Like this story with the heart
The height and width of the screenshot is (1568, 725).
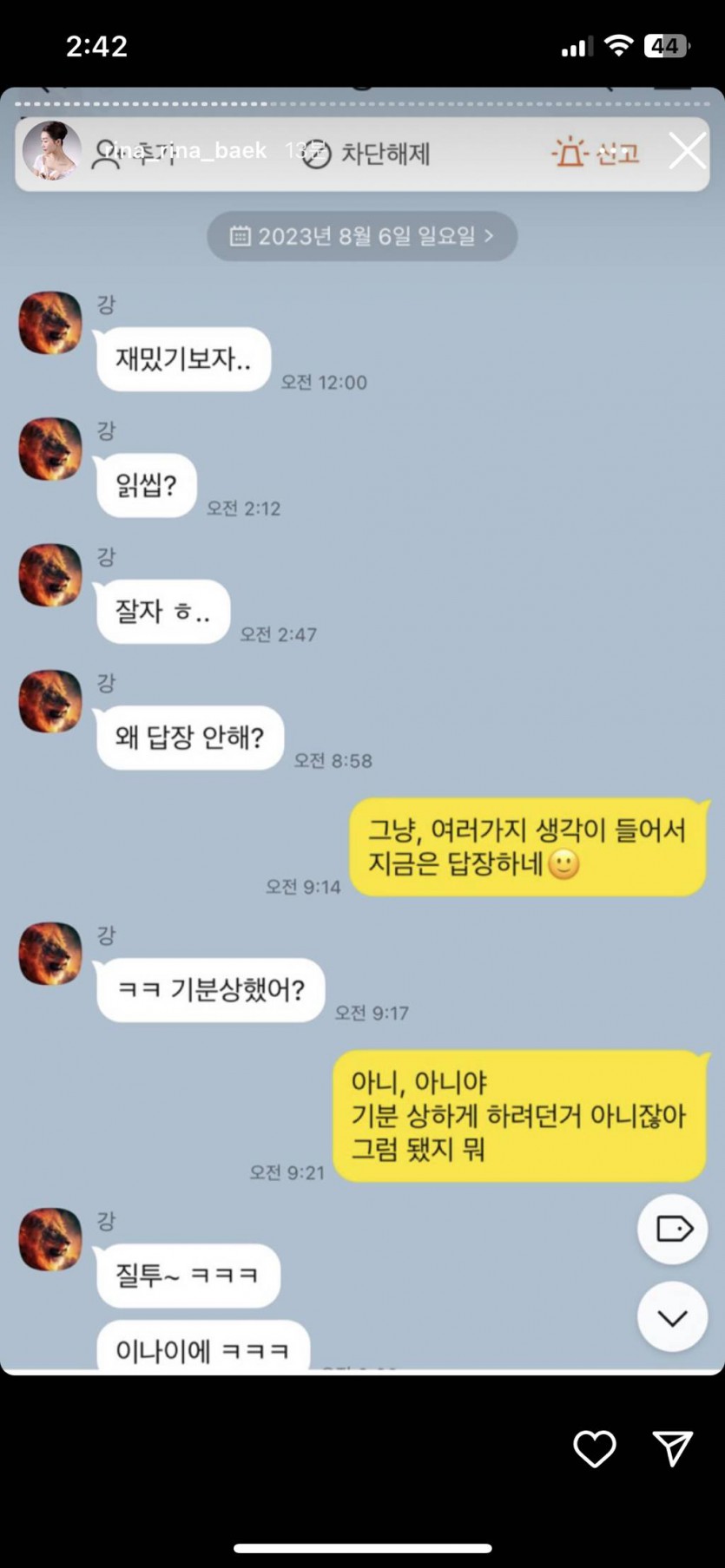point(595,1448)
